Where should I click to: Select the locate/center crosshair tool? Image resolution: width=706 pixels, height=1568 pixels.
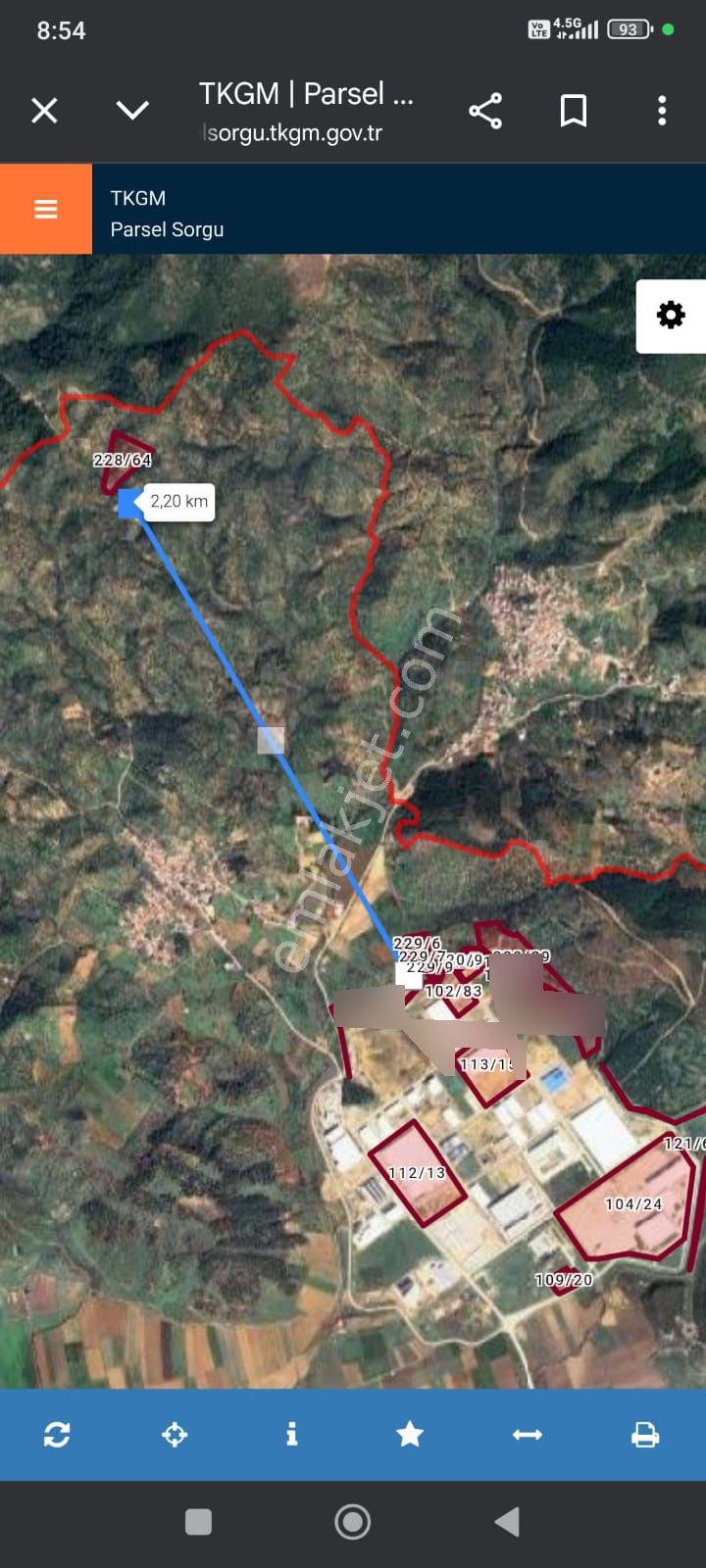175,1435
